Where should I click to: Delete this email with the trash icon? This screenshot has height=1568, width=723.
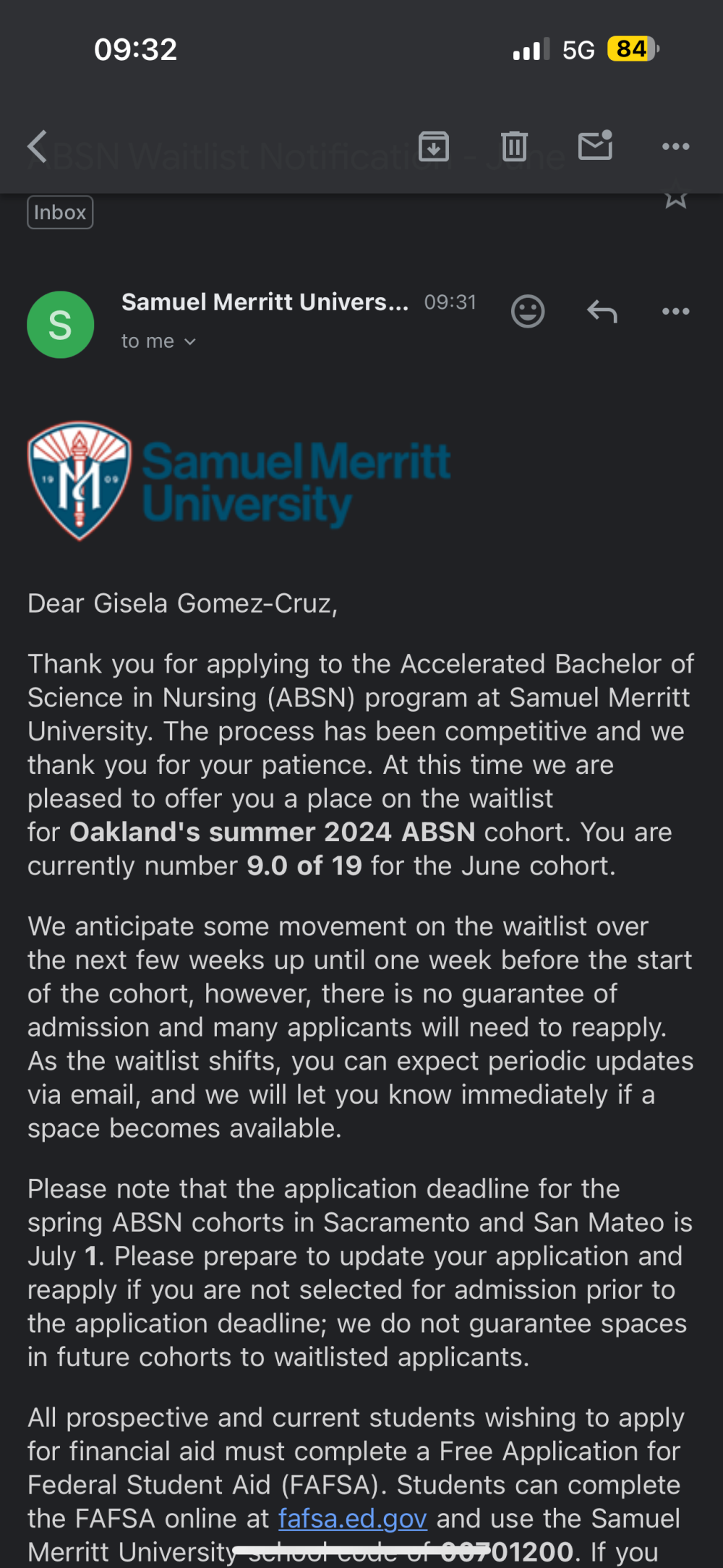[x=514, y=146]
